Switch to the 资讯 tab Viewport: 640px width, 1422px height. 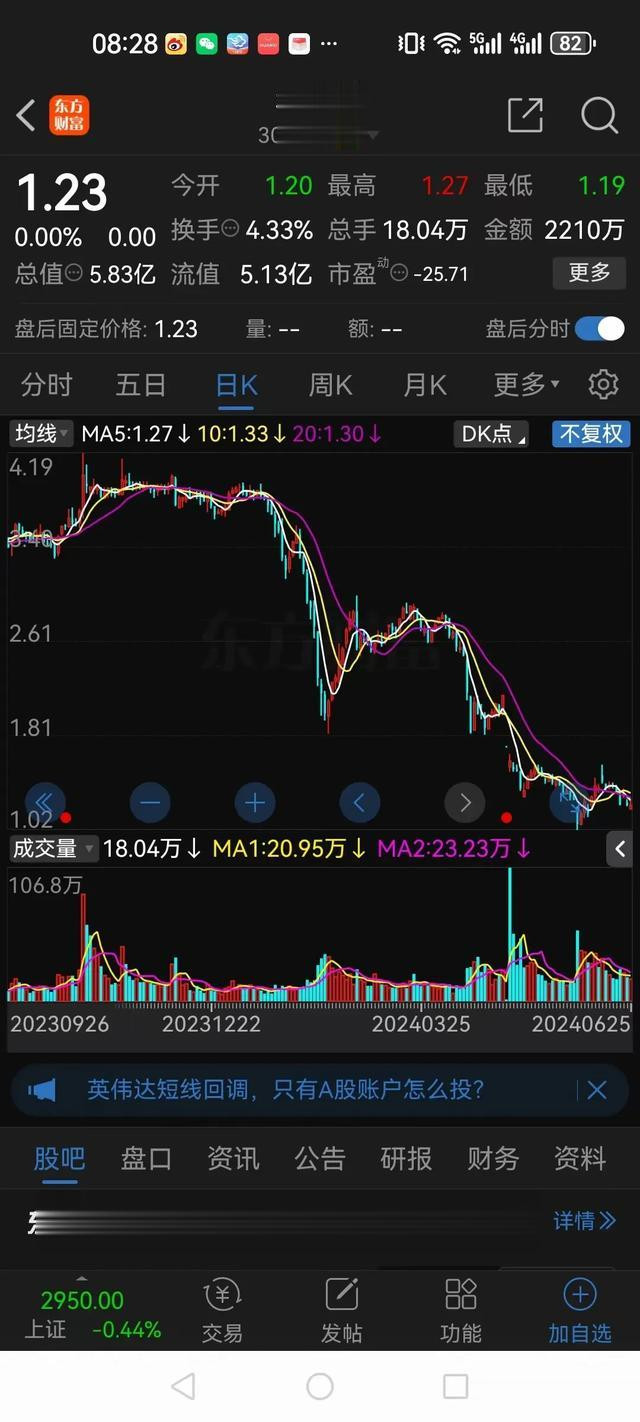pos(233,1158)
